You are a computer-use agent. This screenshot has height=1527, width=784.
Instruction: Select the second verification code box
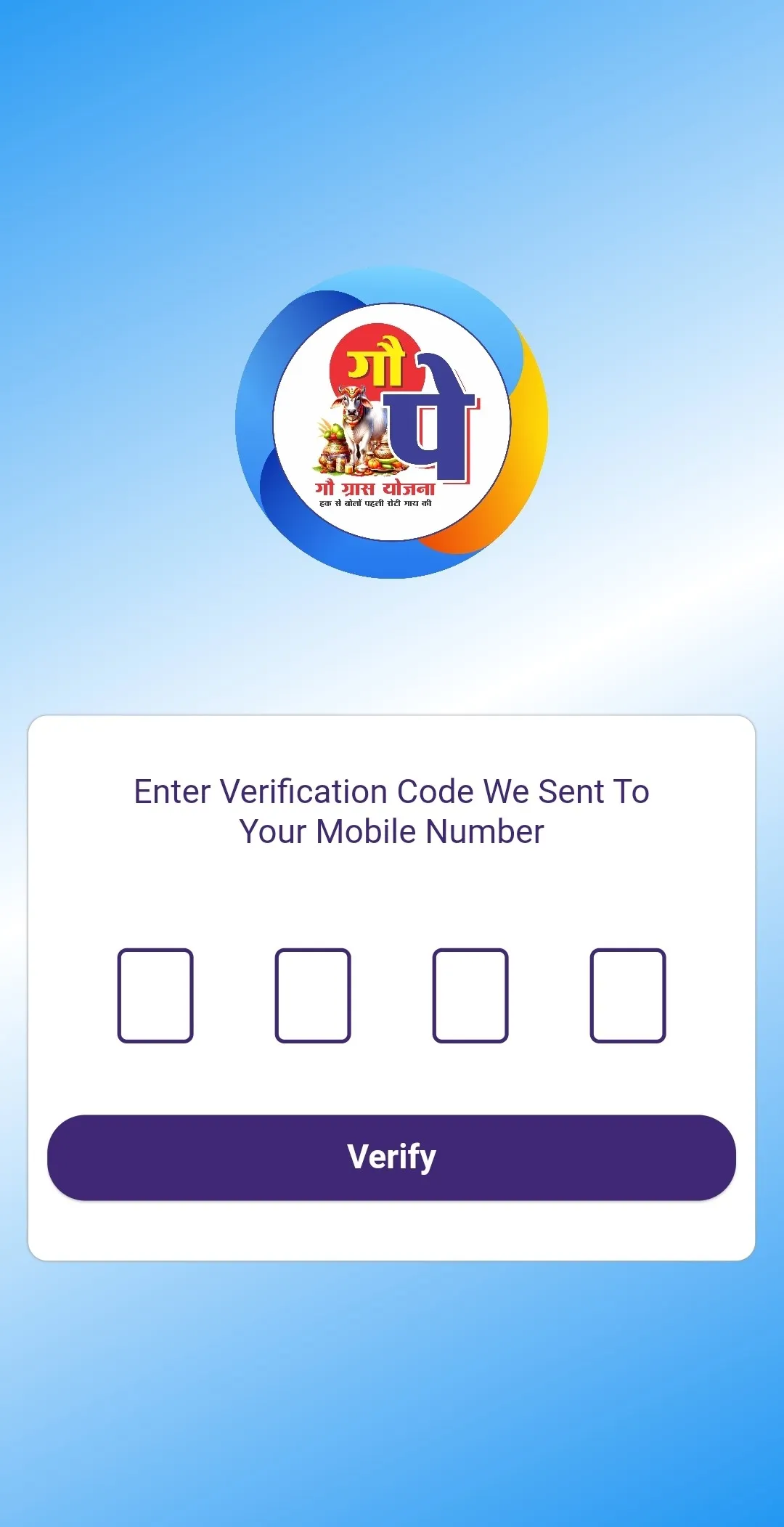[x=313, y=995]
